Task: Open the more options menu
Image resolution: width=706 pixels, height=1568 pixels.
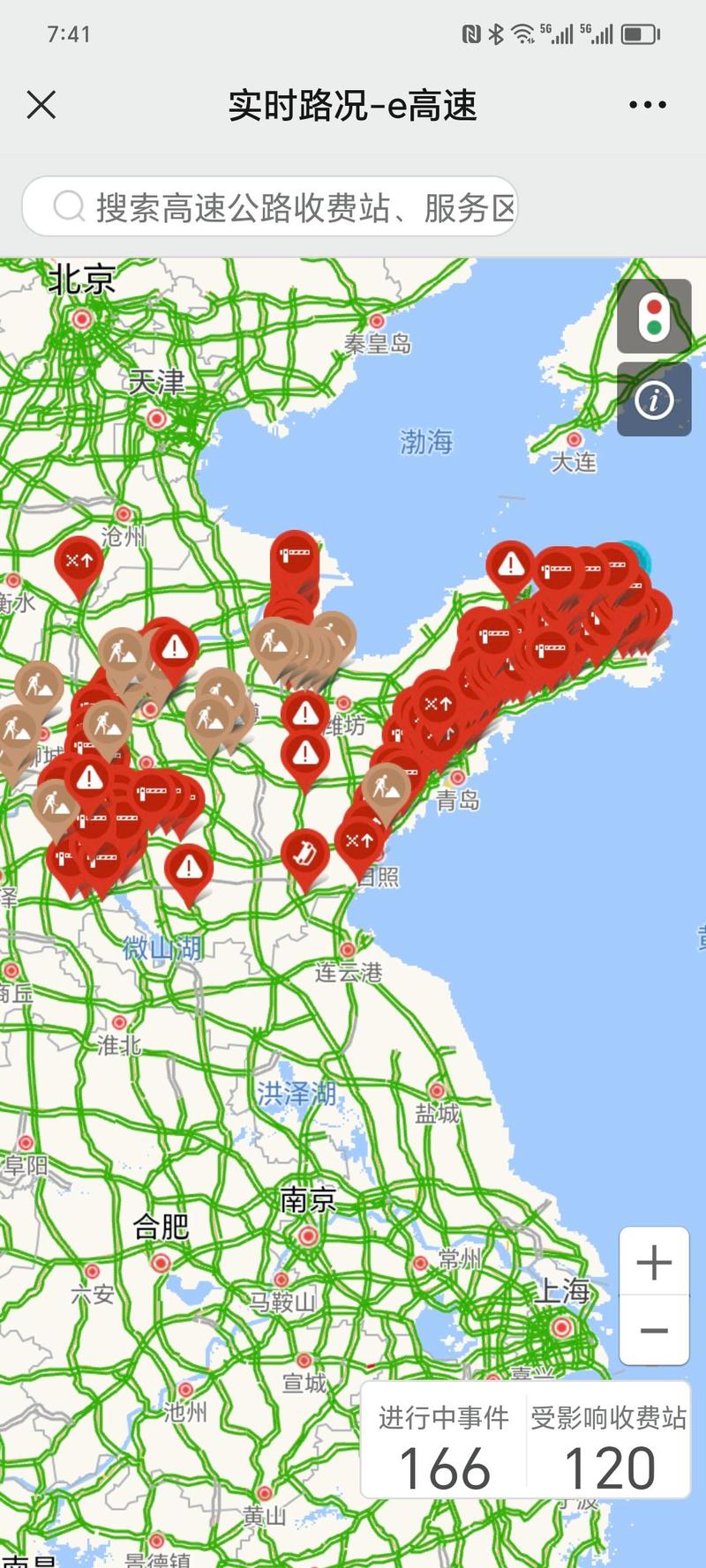Action: 645,105
